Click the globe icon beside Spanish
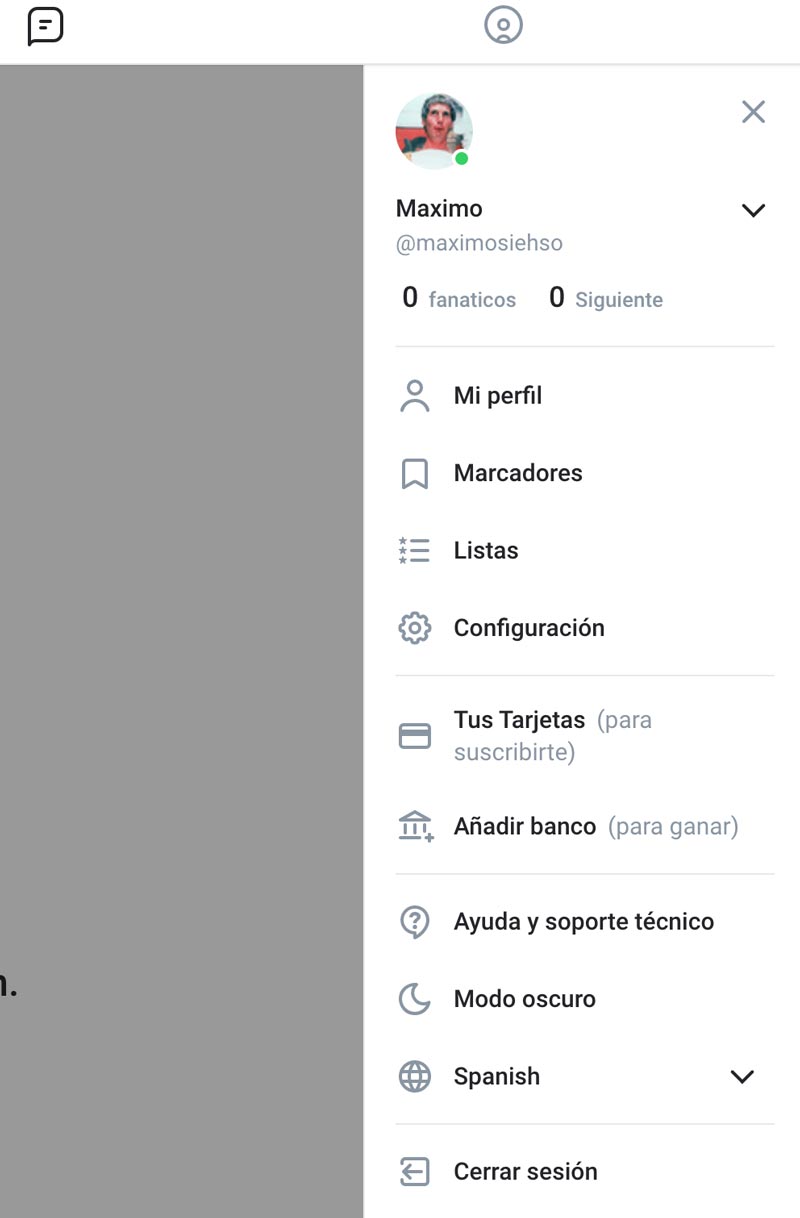This screenshot has width=800, height=1218. click(x=414, y=1076)
